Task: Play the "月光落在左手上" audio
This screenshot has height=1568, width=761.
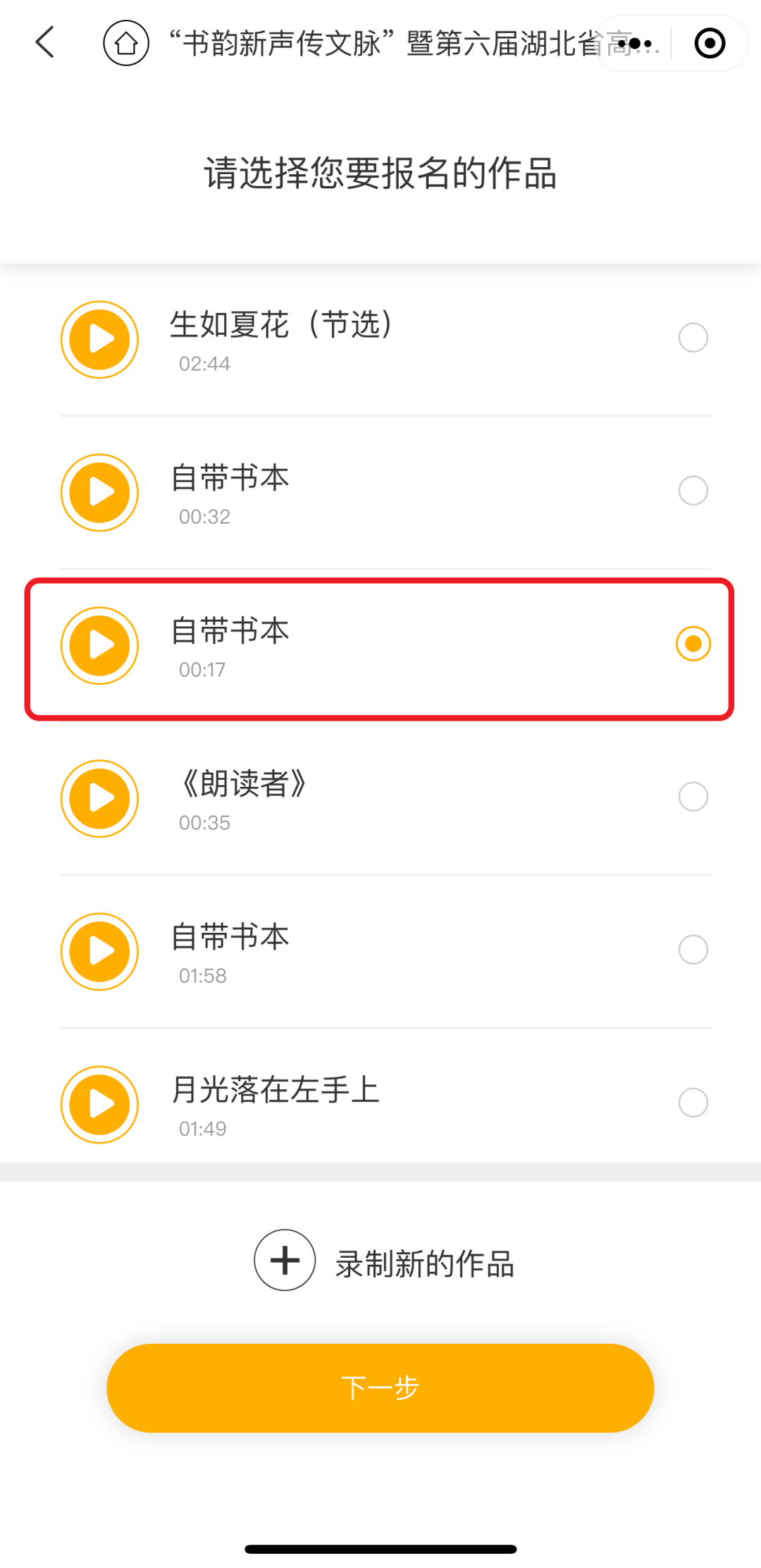Action: pos(99,1104)
